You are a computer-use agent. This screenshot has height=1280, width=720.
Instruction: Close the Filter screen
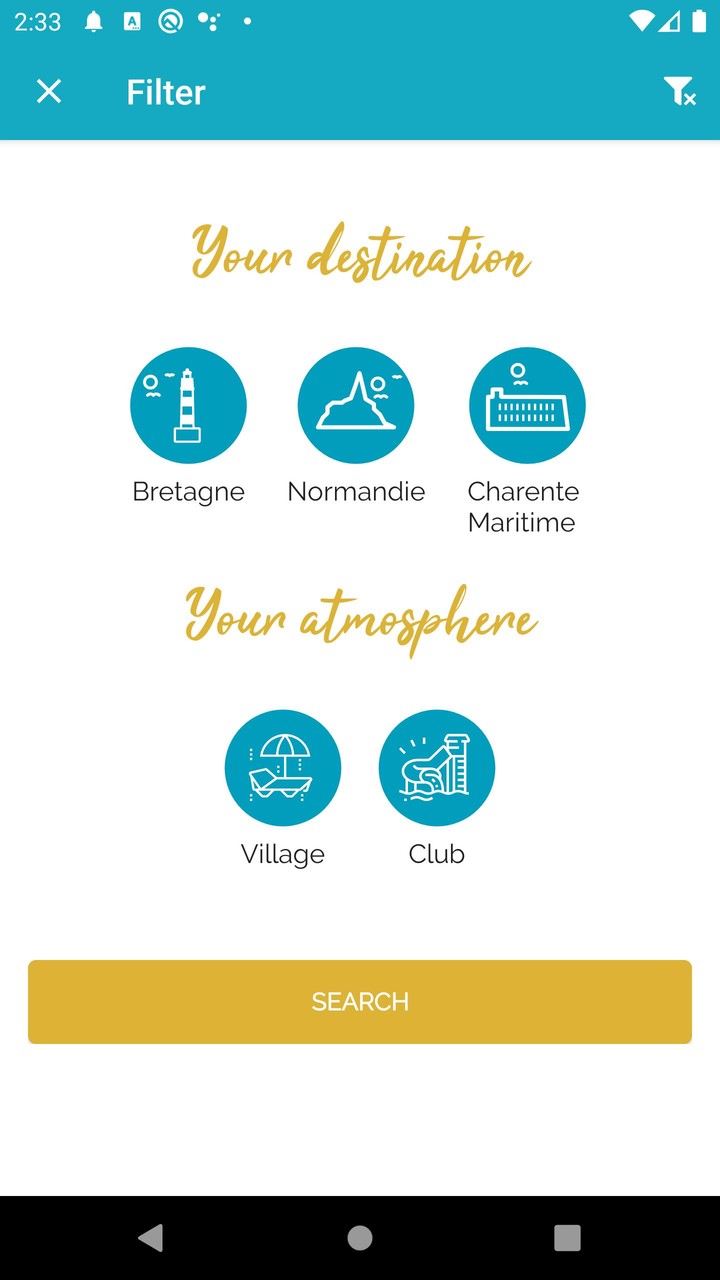(x=49, y=92)
